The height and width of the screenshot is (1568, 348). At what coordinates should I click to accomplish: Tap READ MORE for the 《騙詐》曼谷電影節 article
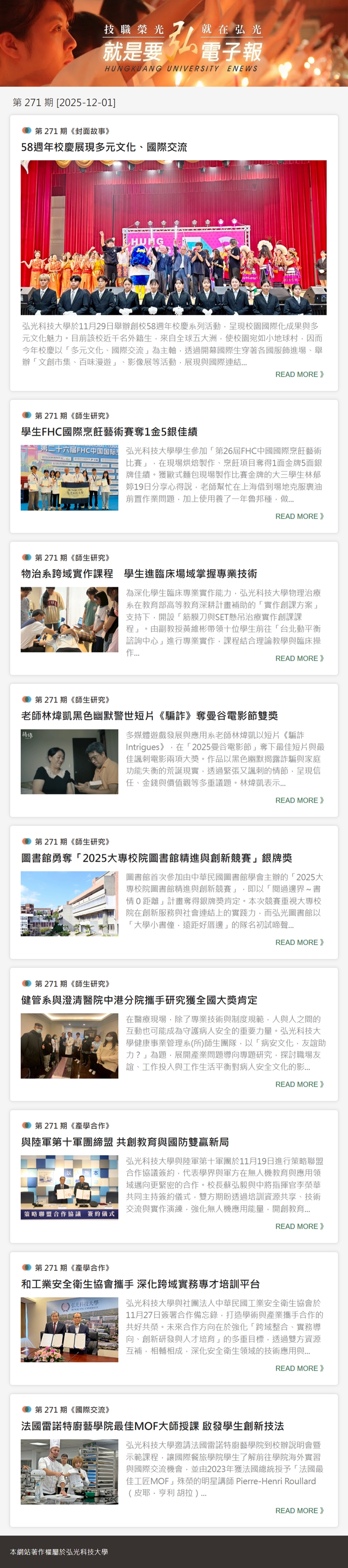[299, 800]
